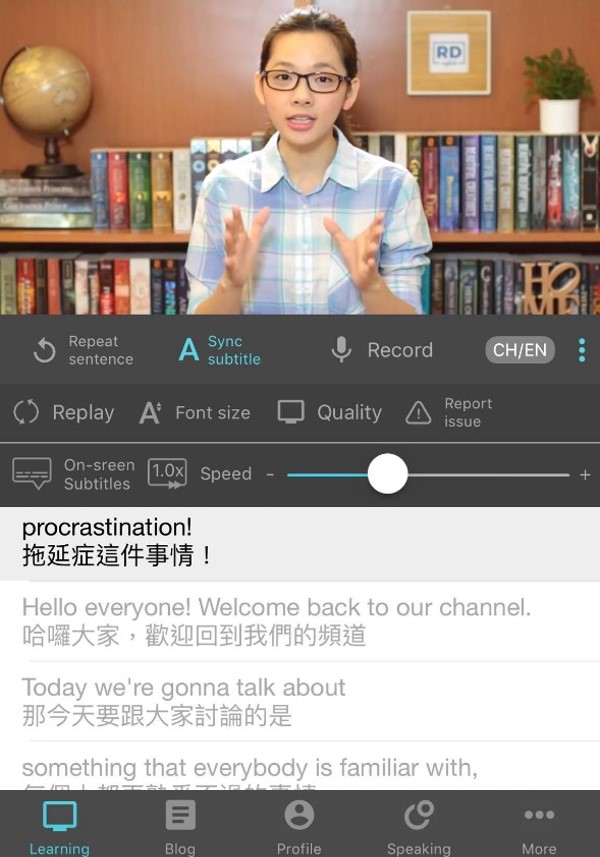Switch the CH/EN subtitle language
Screen dimensions: 600x857
[x=520, y=350]
